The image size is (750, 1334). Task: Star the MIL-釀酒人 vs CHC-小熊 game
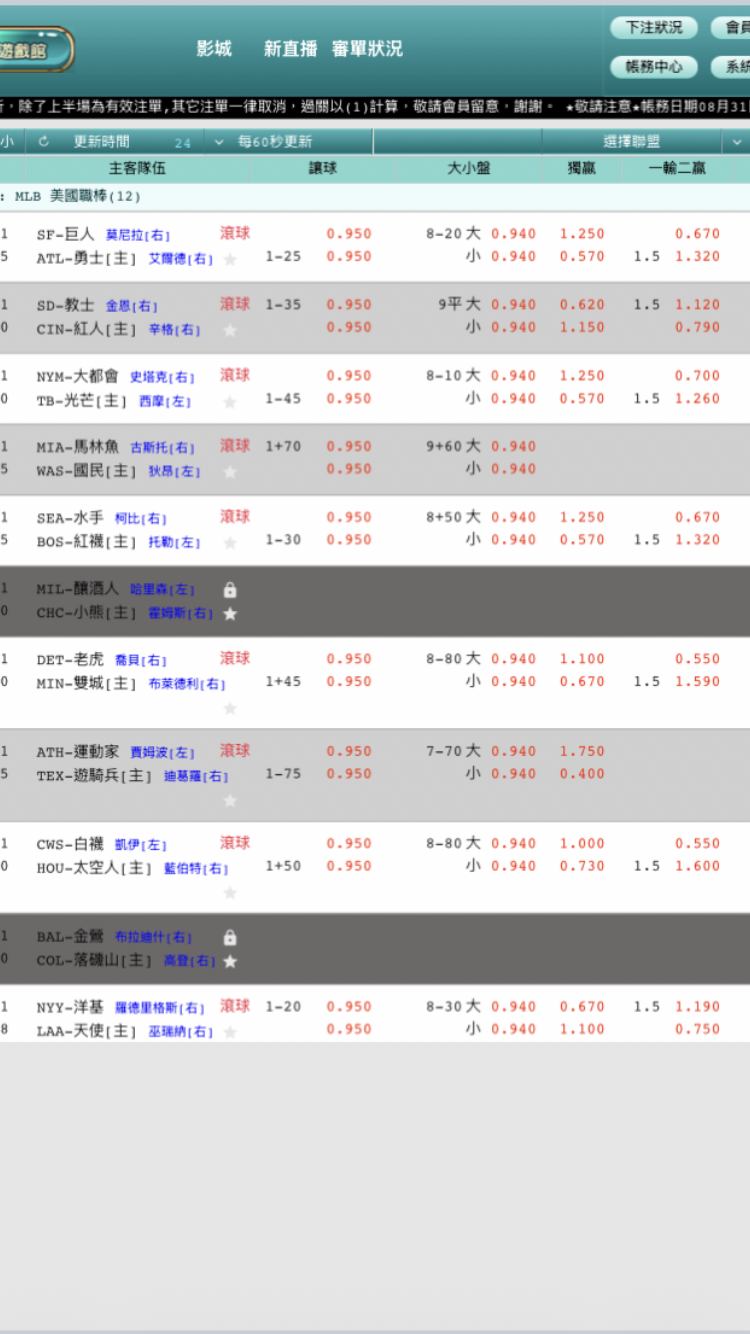[230, 613]
